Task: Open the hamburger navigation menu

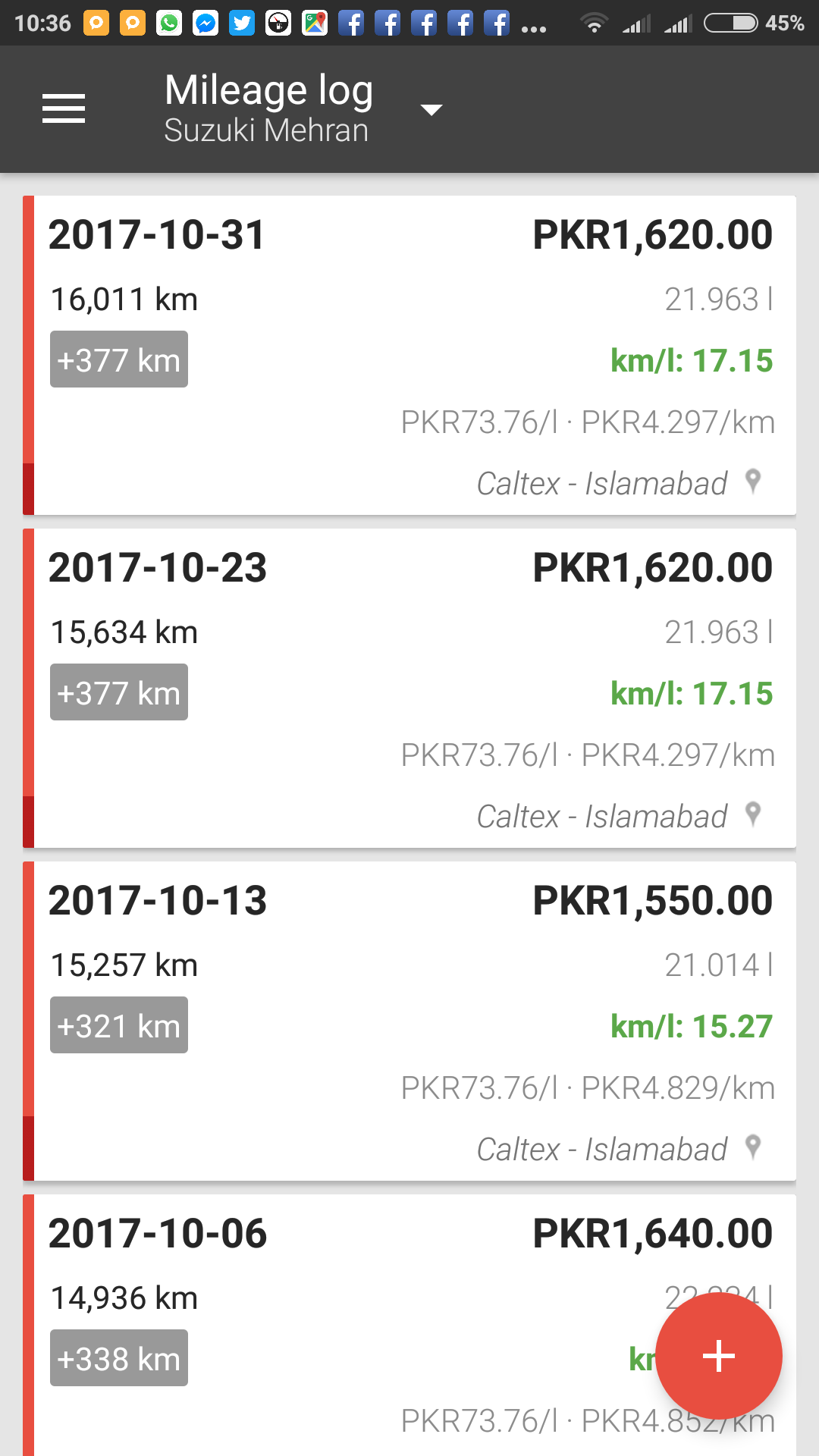Action: tap(64, 108)
